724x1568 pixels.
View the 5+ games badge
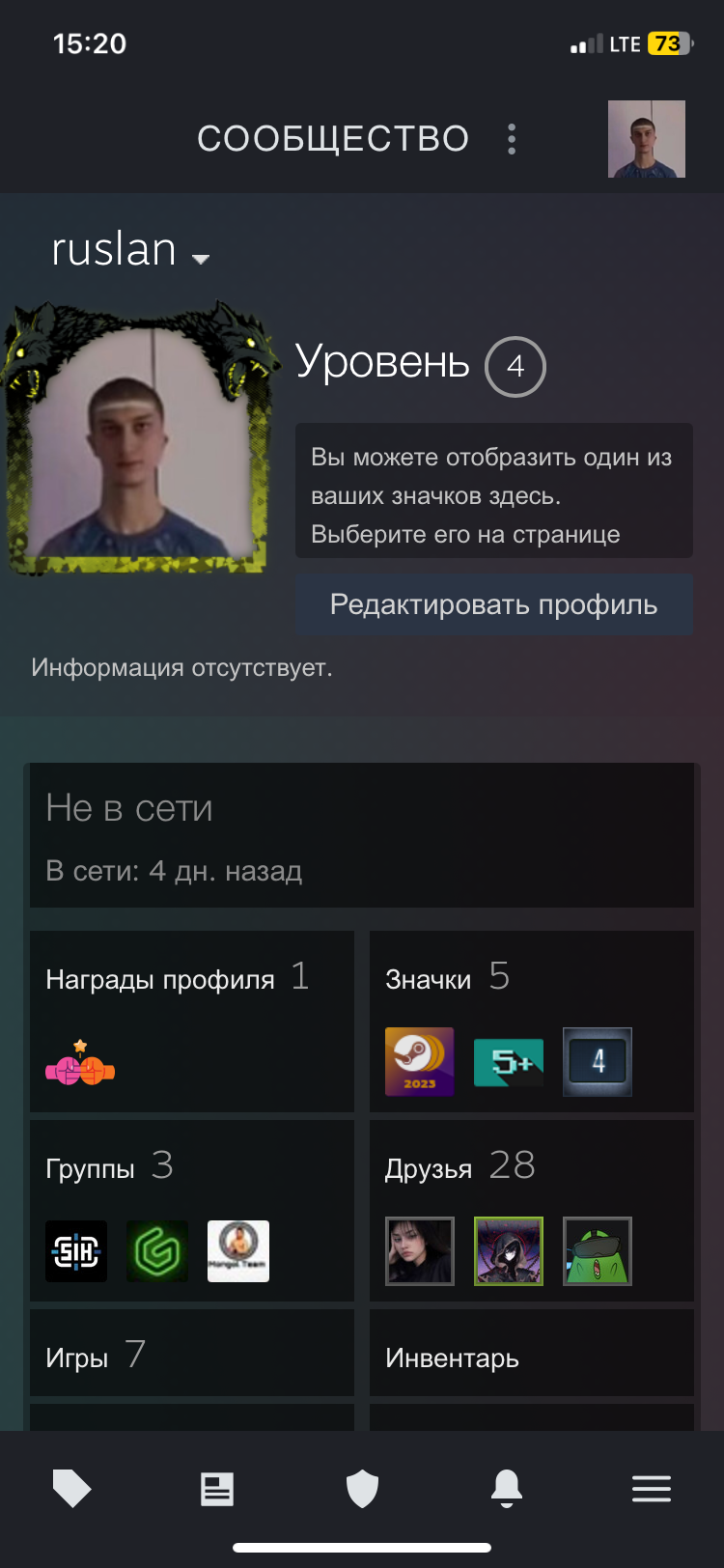(509, 1062)
